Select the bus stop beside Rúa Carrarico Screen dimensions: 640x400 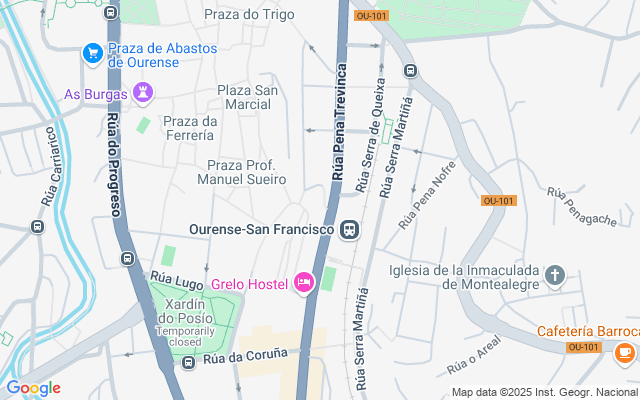tap(37, 226)
